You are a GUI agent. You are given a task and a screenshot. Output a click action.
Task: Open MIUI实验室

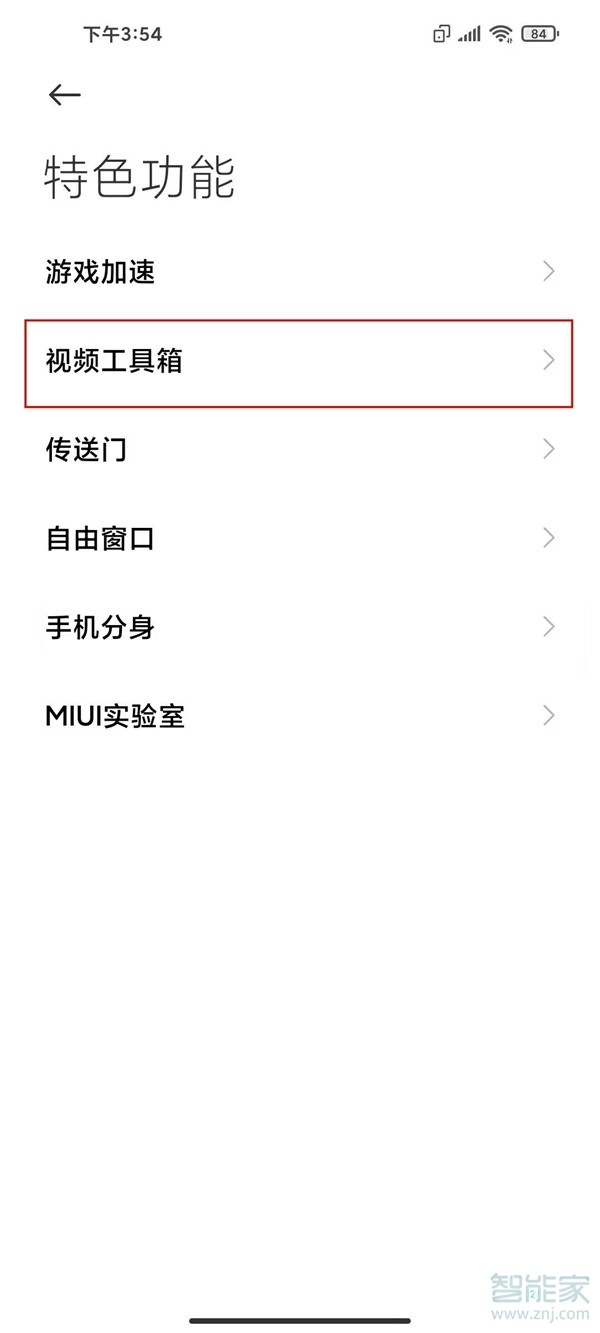300,716
